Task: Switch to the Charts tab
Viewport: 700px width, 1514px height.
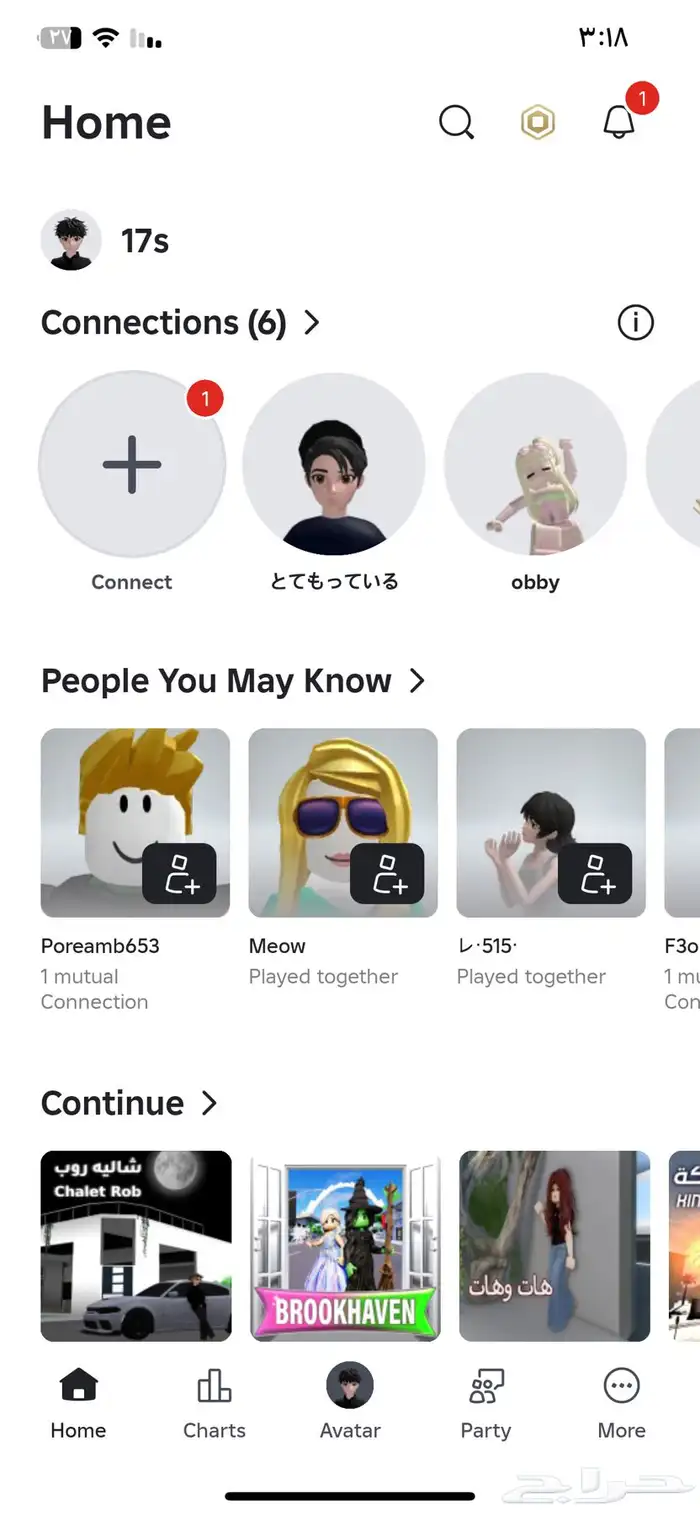Action: [214, 1402]
